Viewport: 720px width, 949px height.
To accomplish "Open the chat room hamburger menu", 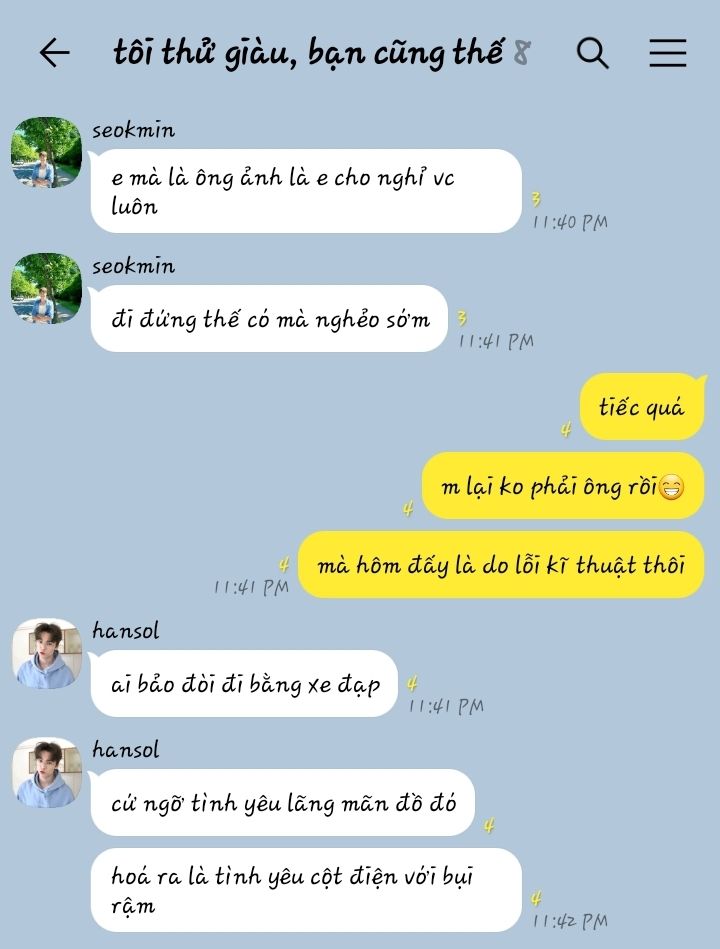I will tap(667, 53).
